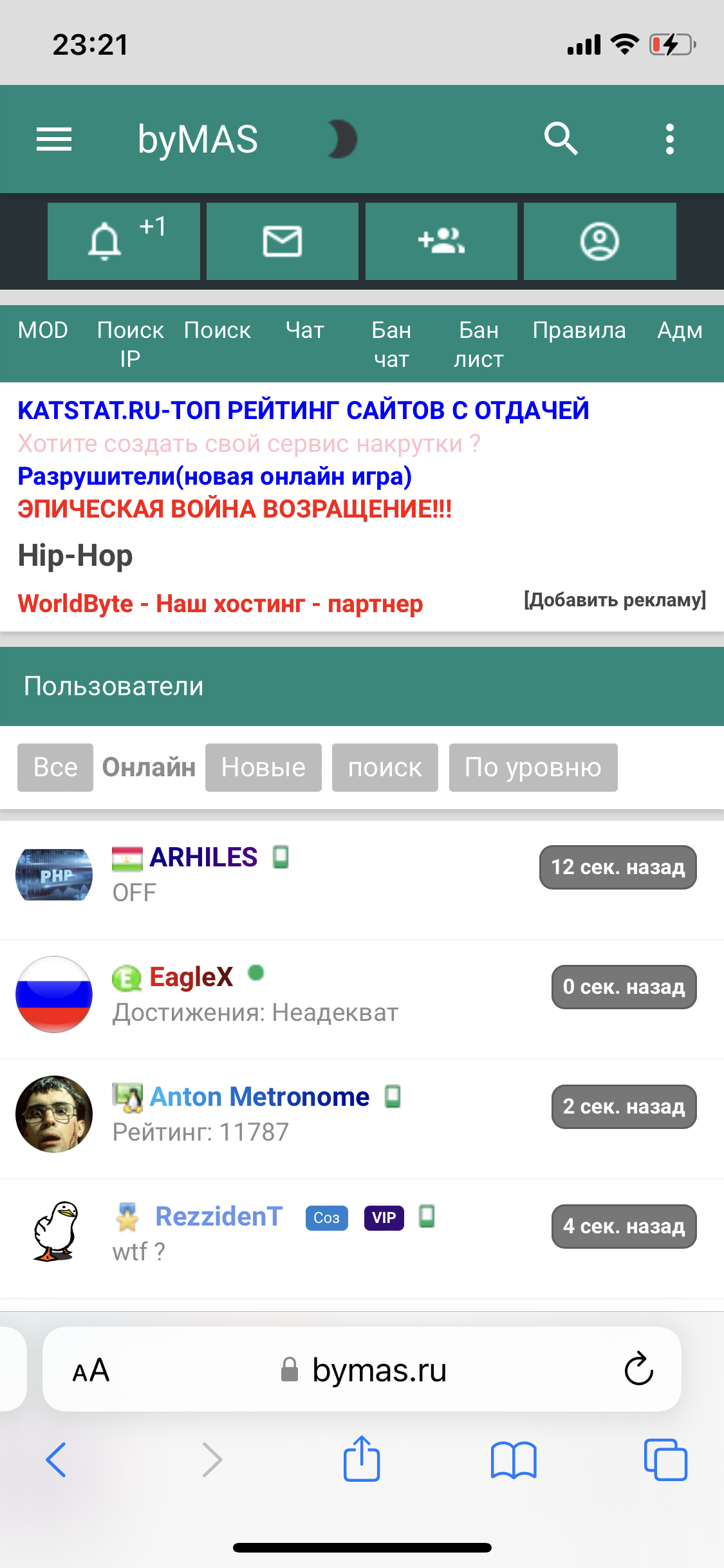Screen dimensions: 724x1568
Task: Select the По уровню filter
Action: tap(533, 767)
